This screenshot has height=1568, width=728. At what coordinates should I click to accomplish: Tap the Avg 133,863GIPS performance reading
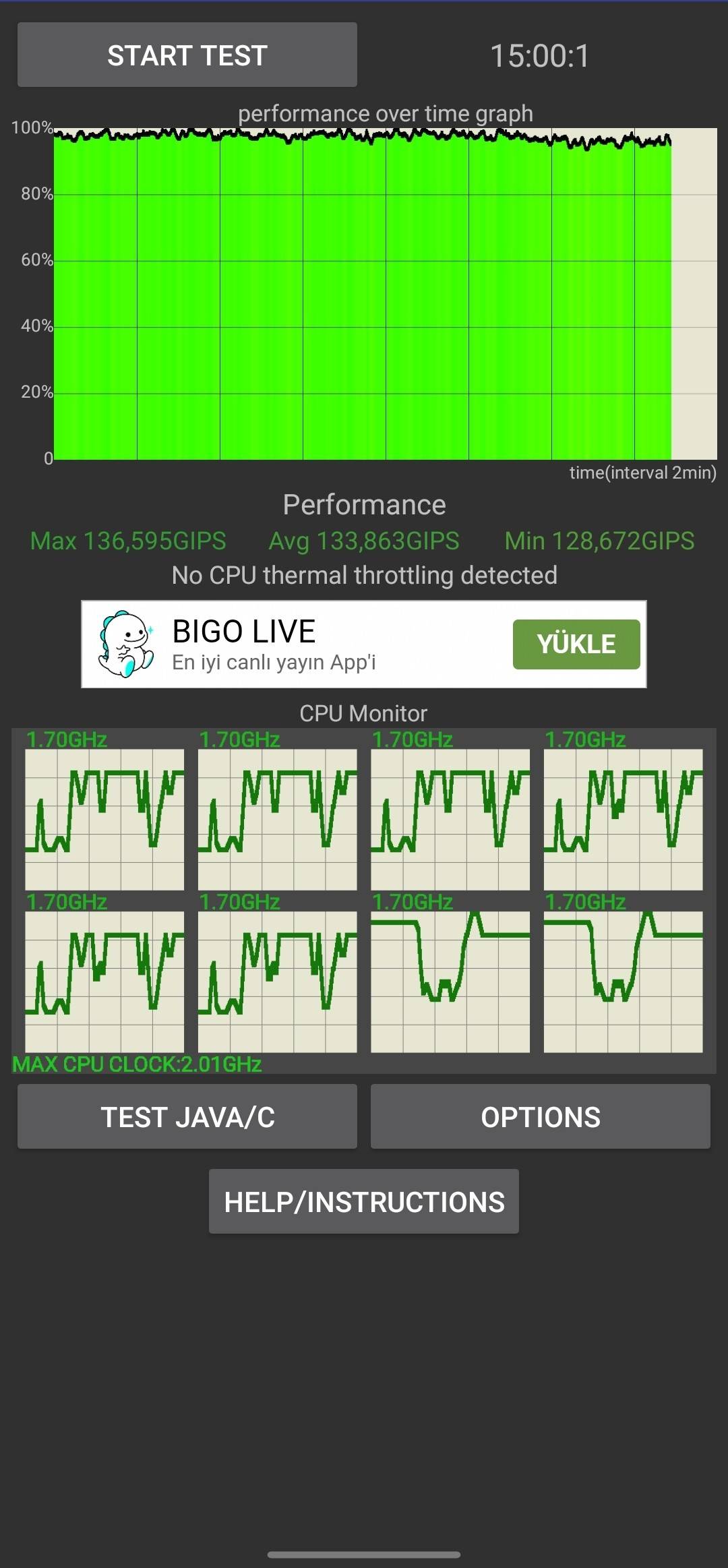pyautogui.click(x=364, y=541)
